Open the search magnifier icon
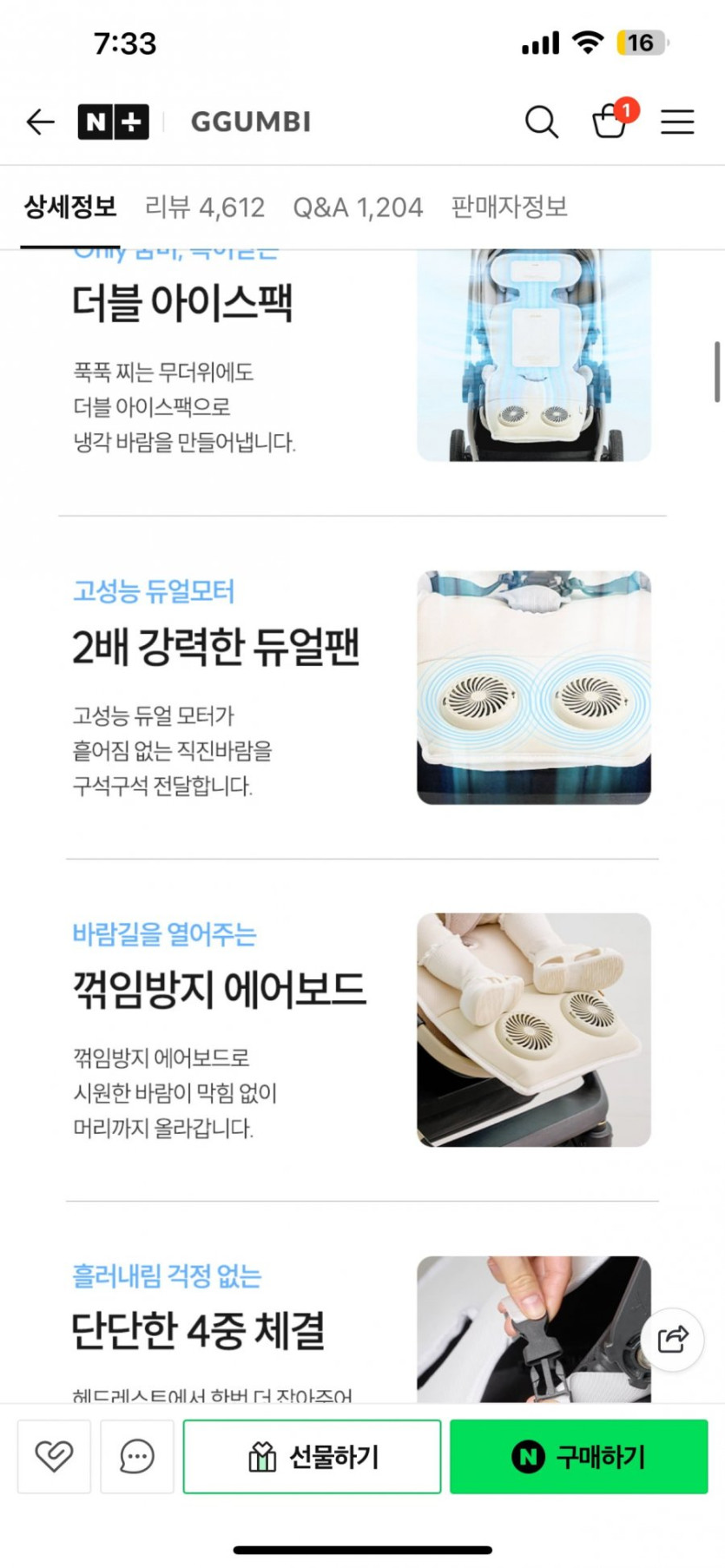Screen dimensions: 725x1568 (x=541, y=122)
